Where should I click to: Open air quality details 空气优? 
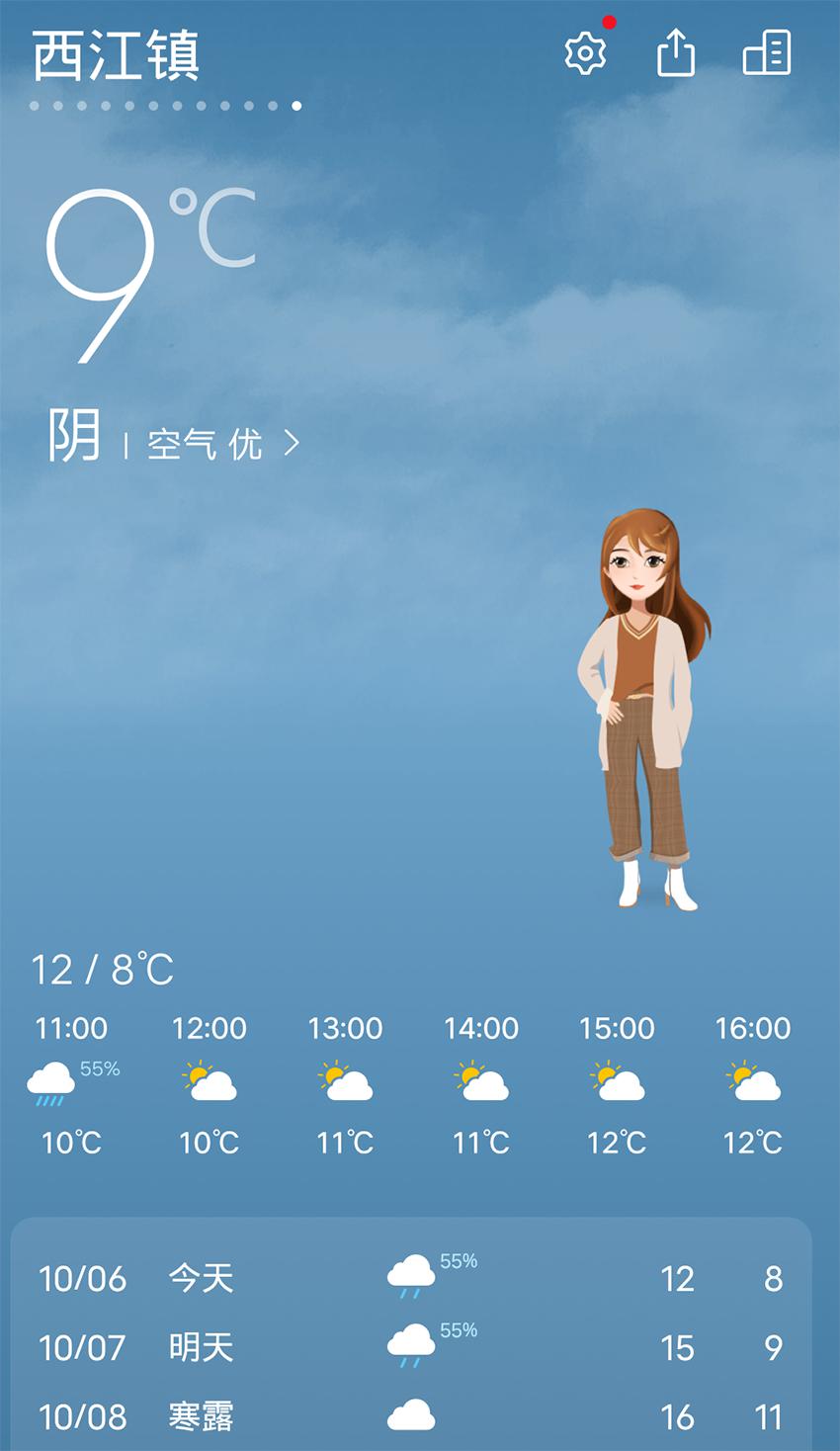(x=221, y=444)
